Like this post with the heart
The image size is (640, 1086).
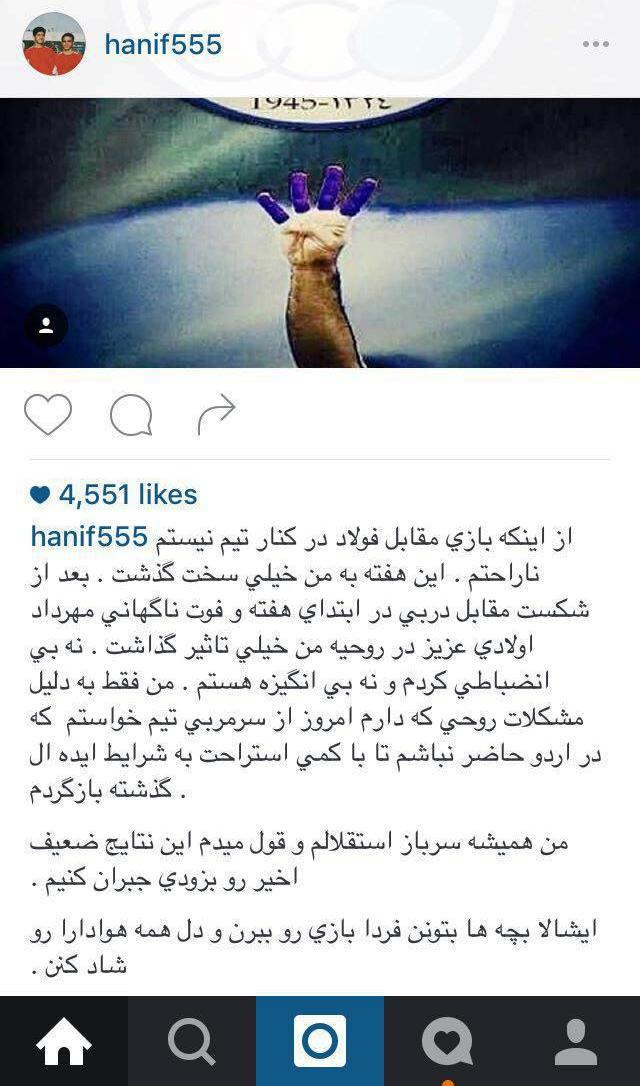(48, 415)
